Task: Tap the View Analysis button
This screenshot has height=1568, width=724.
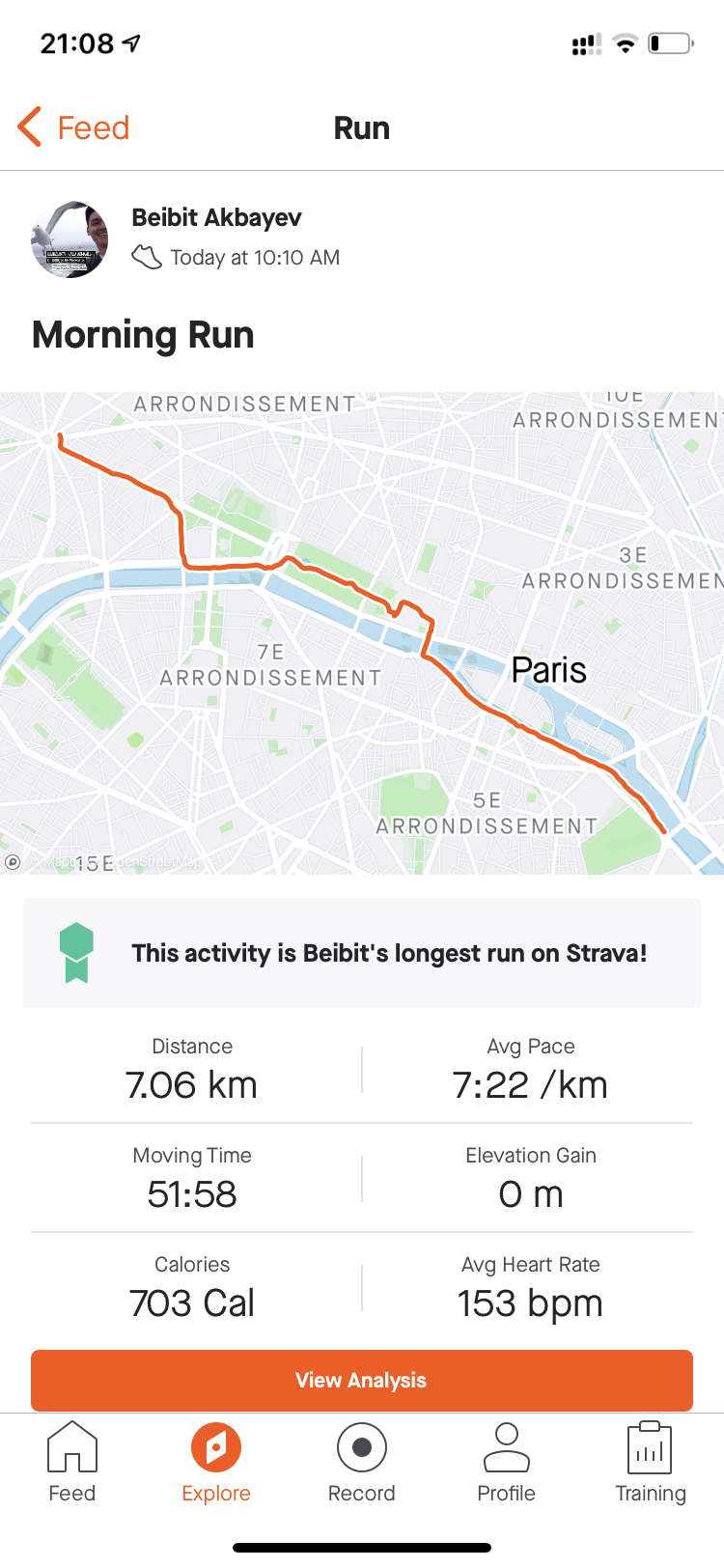Action: point(362,1380)
